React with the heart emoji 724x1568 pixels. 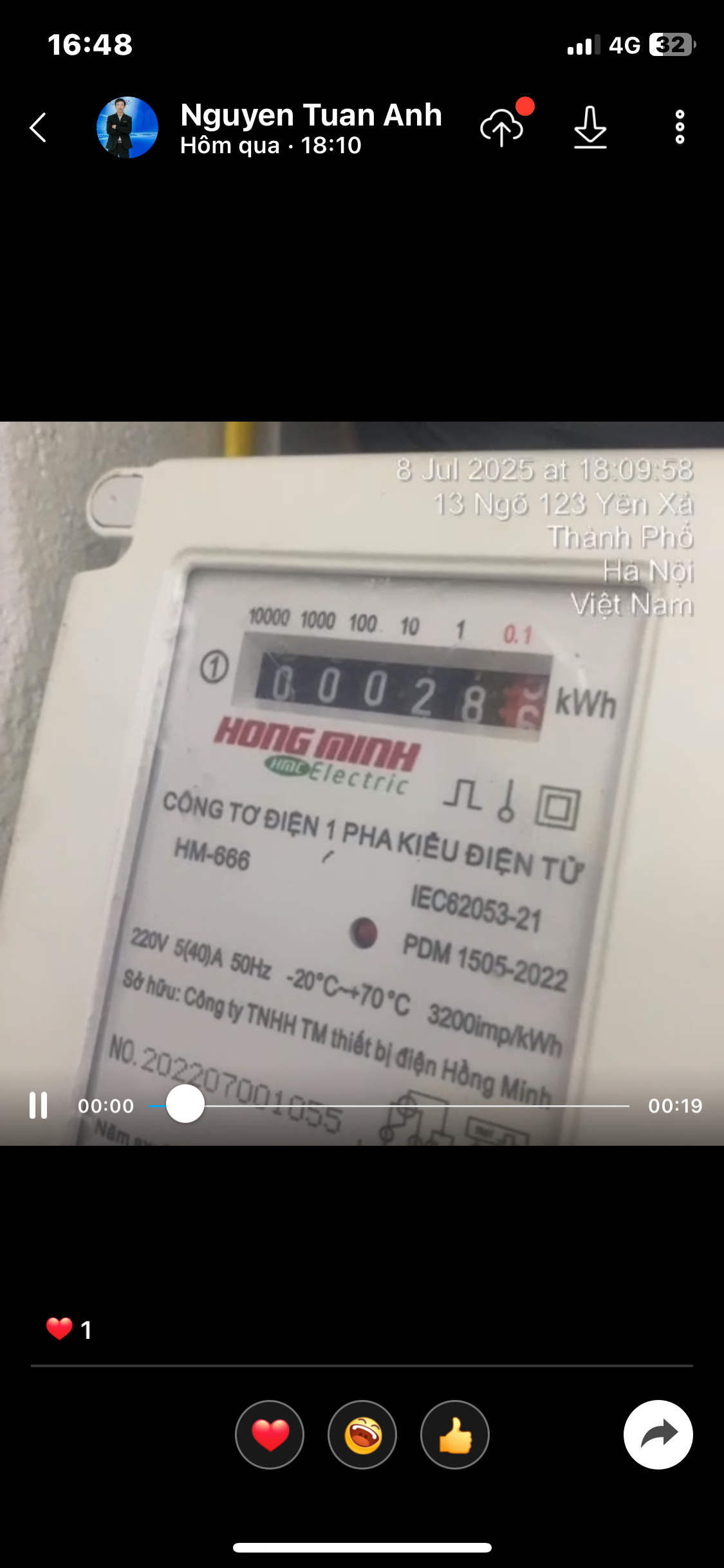point(270,1435)
